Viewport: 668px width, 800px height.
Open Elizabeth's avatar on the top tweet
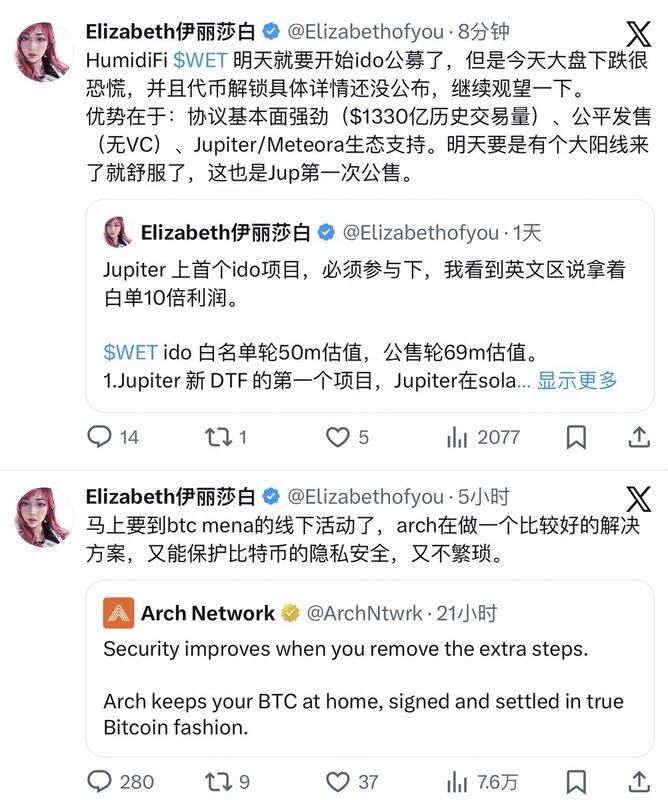(45, 53)
